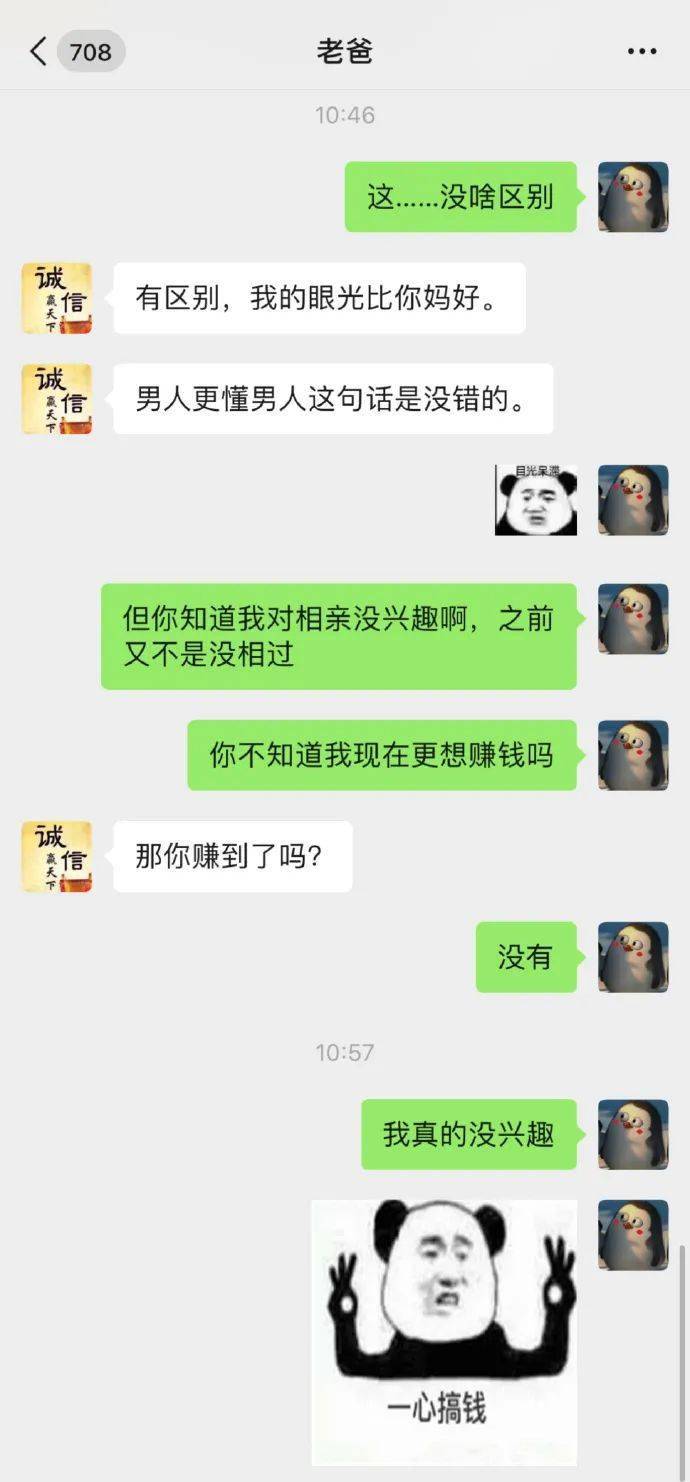Open the 一心搞钱 panda meme image
Viewport: 690px width, 1482px height.
(x=444, y=1332)
